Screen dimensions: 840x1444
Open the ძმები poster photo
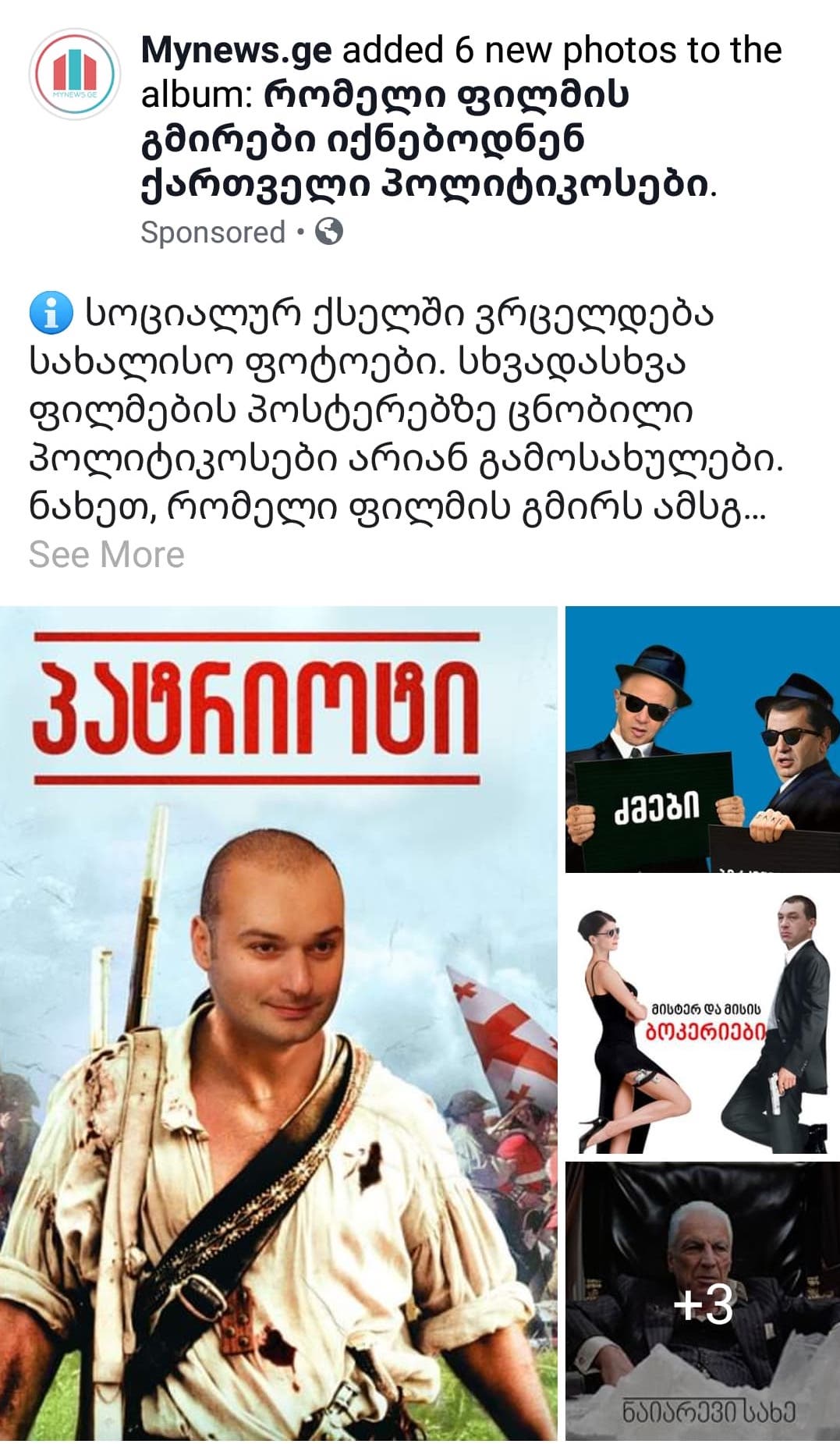click(x=702, y=739)
